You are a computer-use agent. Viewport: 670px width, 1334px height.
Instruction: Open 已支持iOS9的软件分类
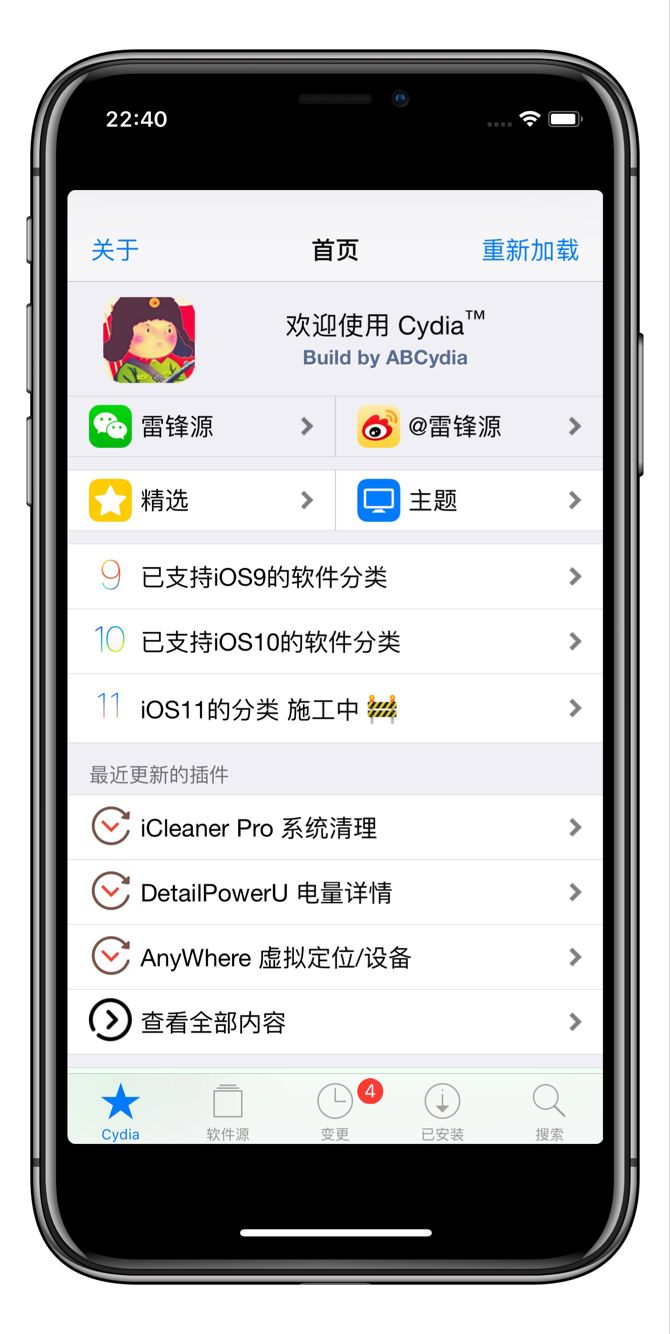point(335,577)
